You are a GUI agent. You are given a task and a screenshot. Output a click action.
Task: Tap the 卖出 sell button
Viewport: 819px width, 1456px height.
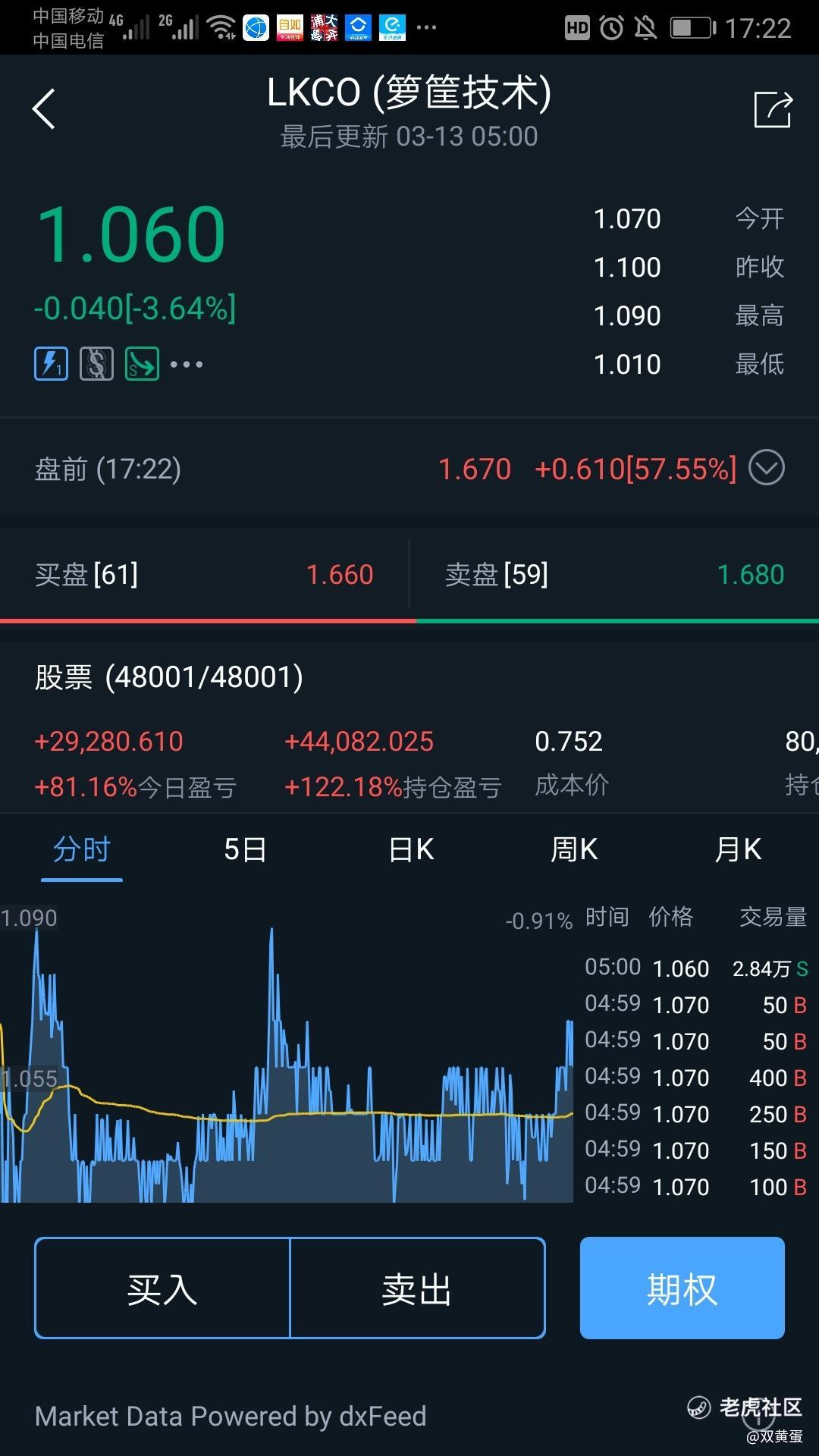417,1288
